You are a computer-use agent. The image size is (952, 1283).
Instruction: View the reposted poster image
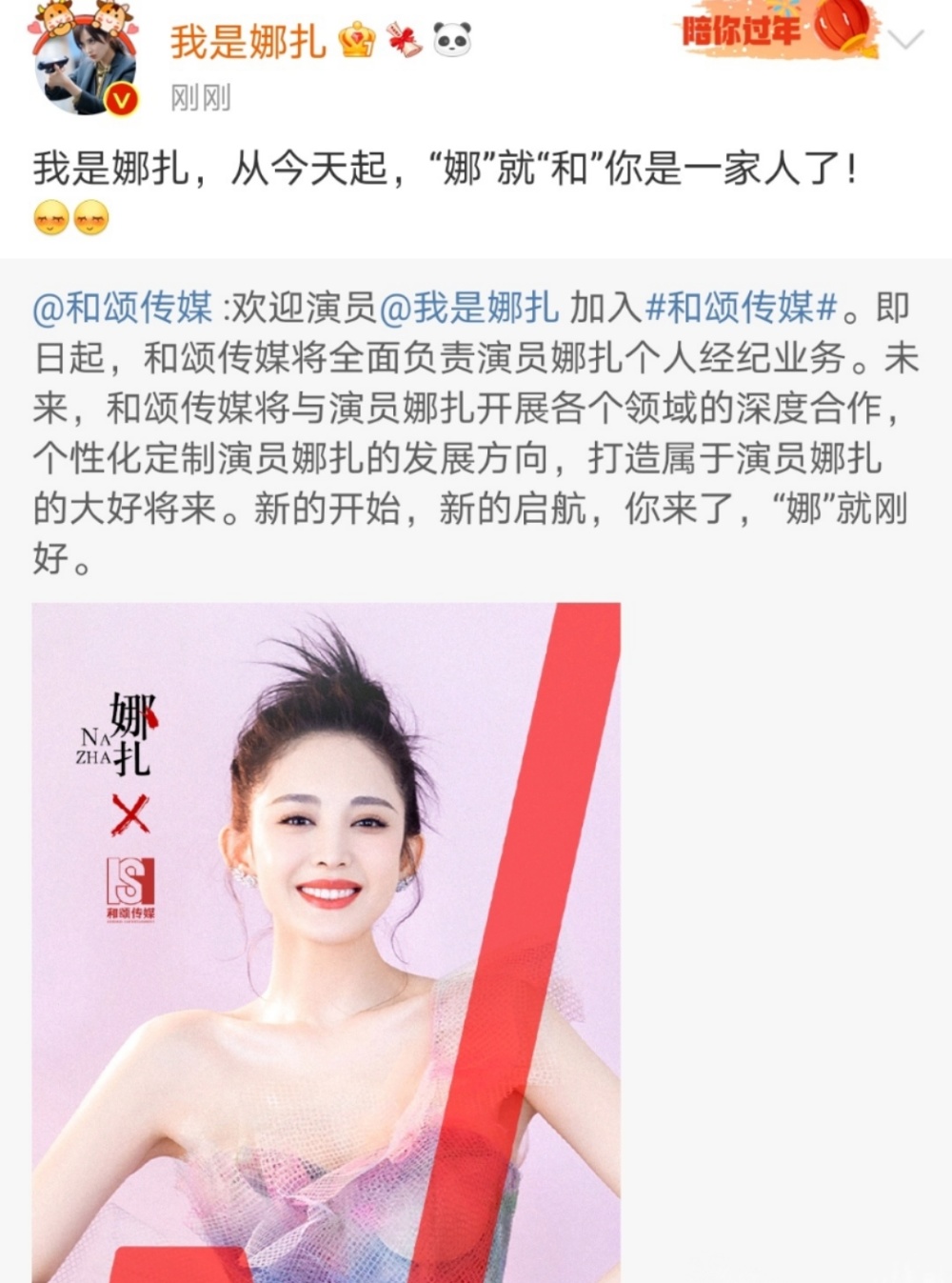pos(326,941)
